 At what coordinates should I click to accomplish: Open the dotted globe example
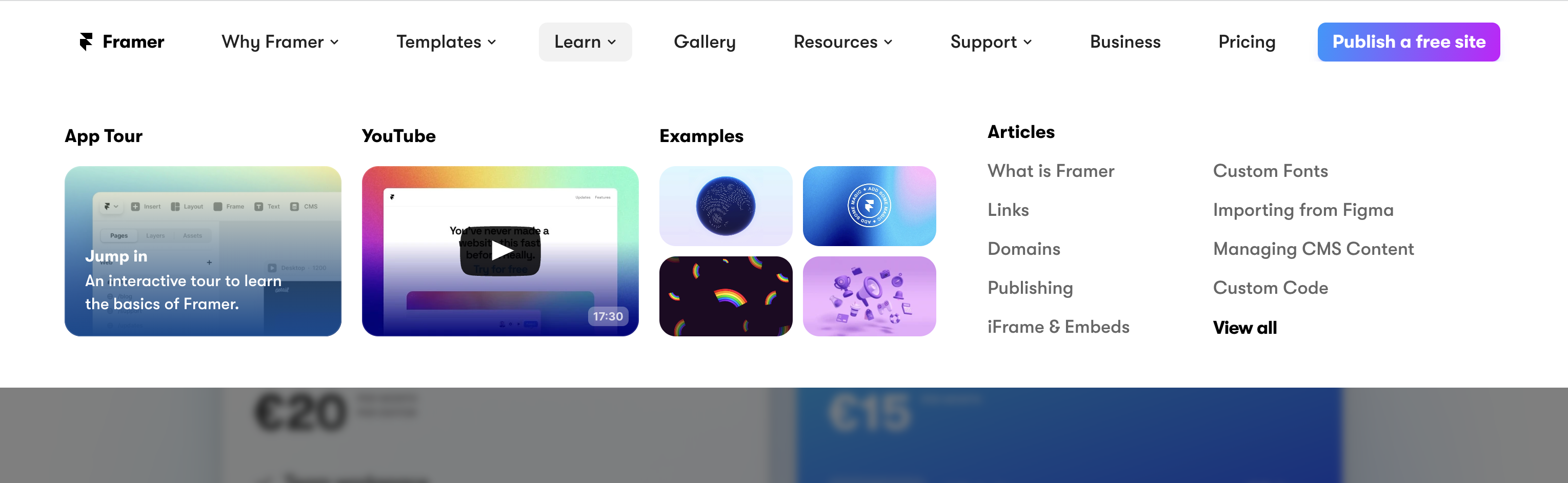(726, 206)
